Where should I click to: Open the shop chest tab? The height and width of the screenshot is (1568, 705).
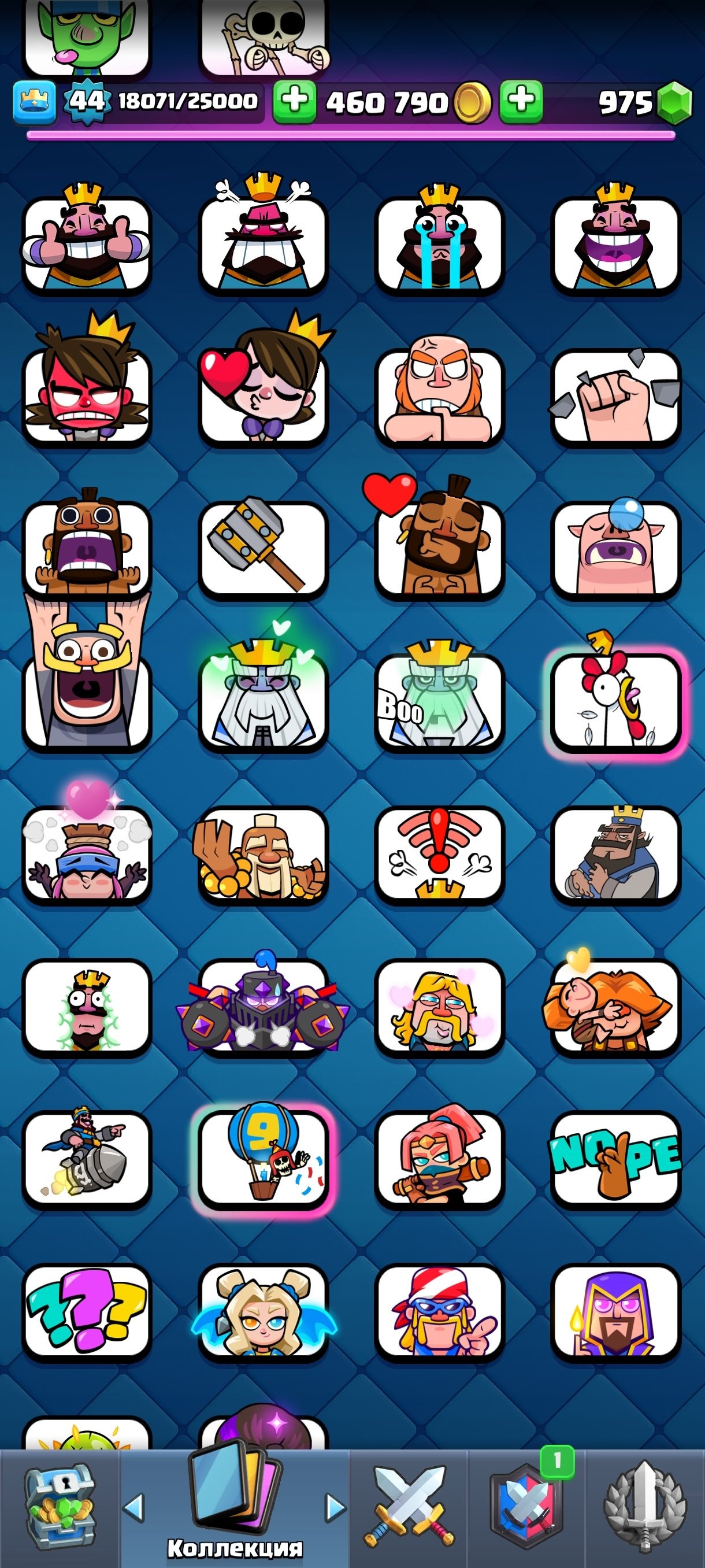(x=59, y=1507)
